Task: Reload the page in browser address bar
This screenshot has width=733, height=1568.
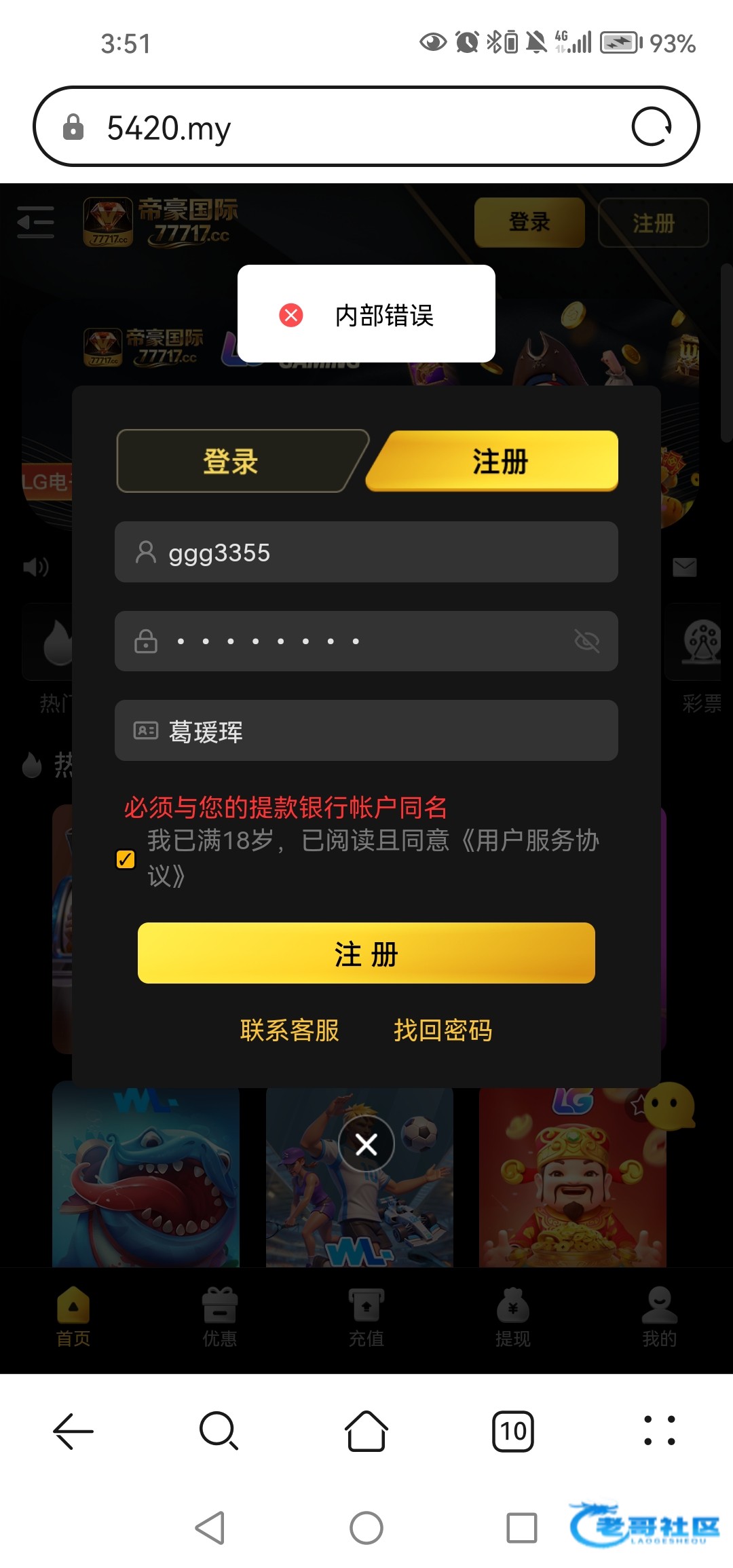Action: click(x=652, y=127)
